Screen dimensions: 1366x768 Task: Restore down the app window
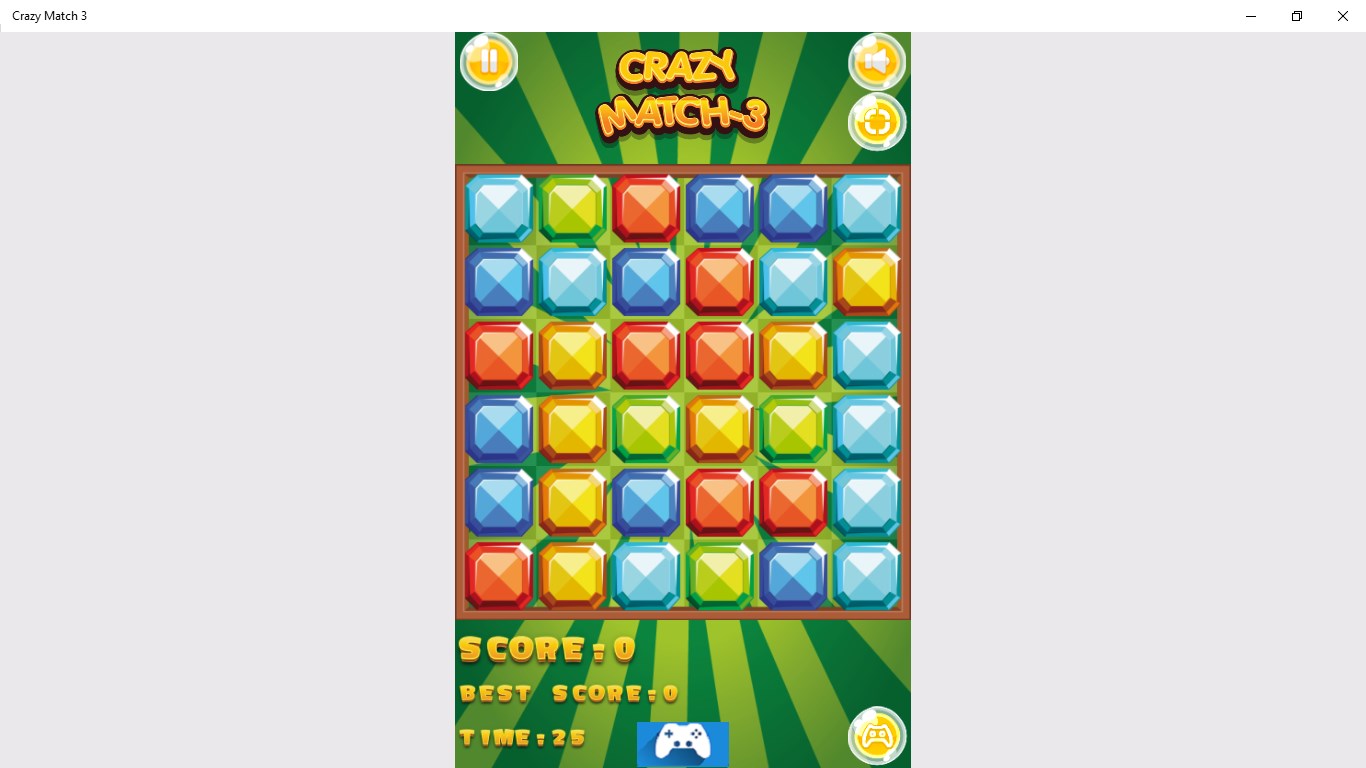coord(1297,16)
